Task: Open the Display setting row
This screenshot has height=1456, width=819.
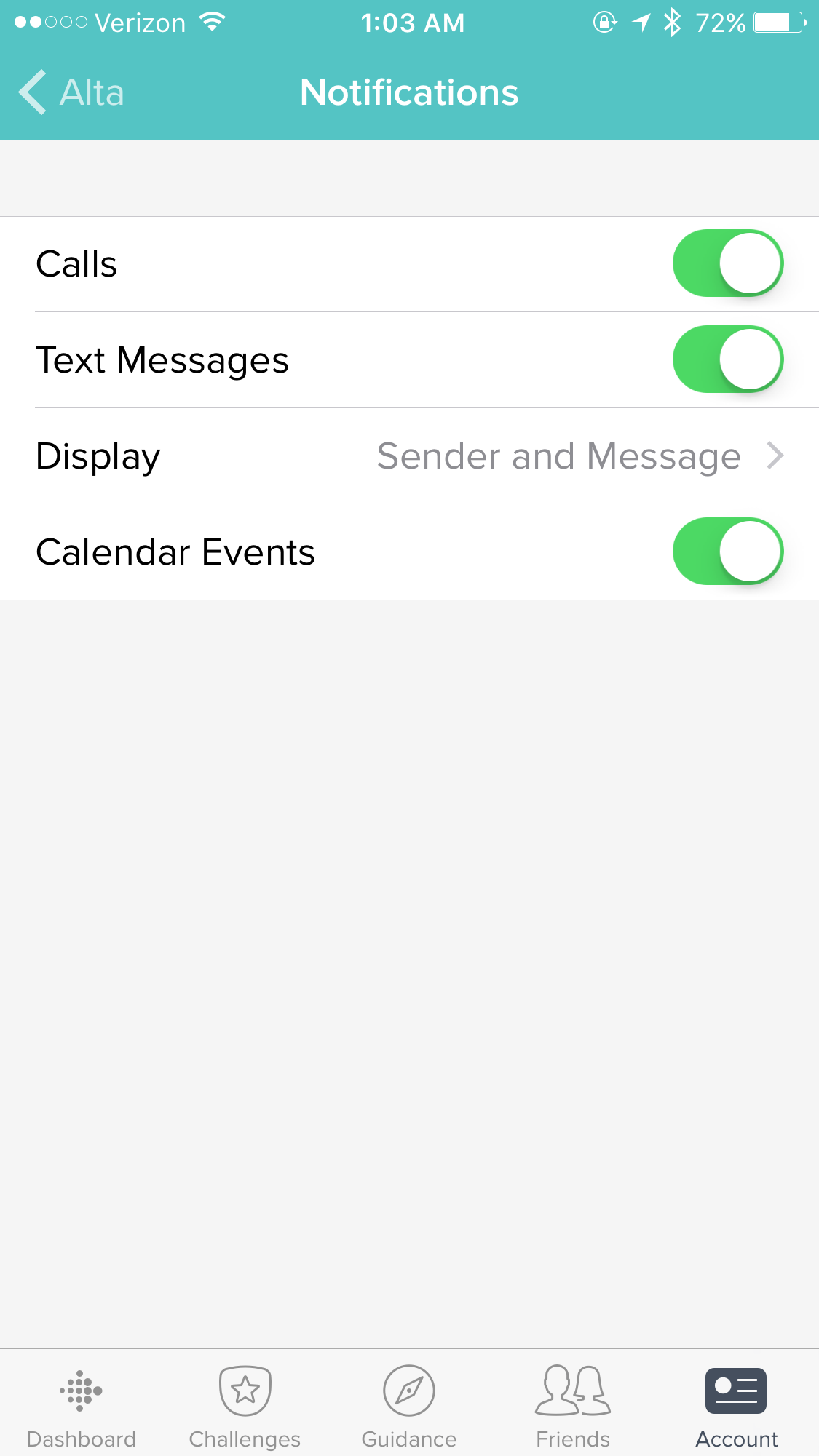Action: (409, 456)
